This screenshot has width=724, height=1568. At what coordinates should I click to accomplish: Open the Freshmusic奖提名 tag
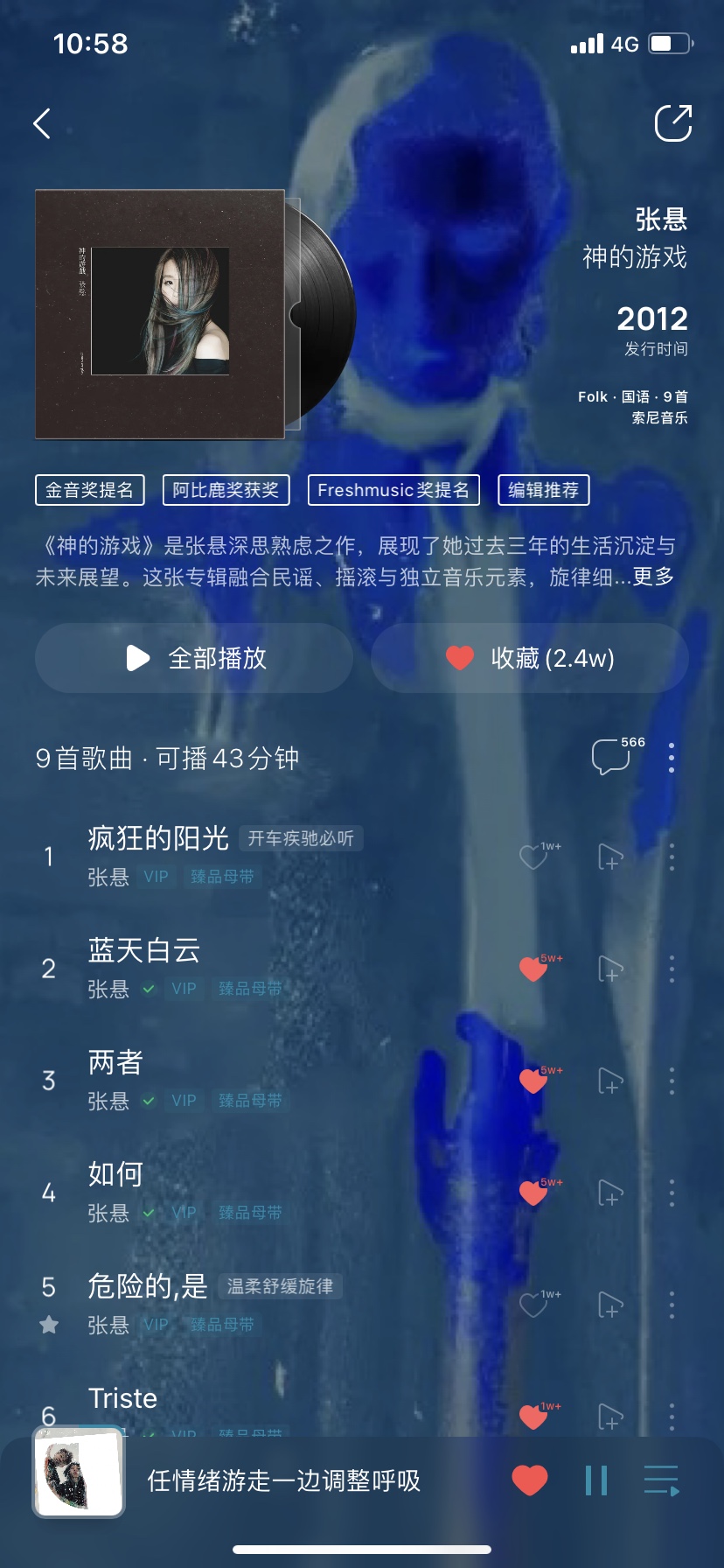(393, 490)
